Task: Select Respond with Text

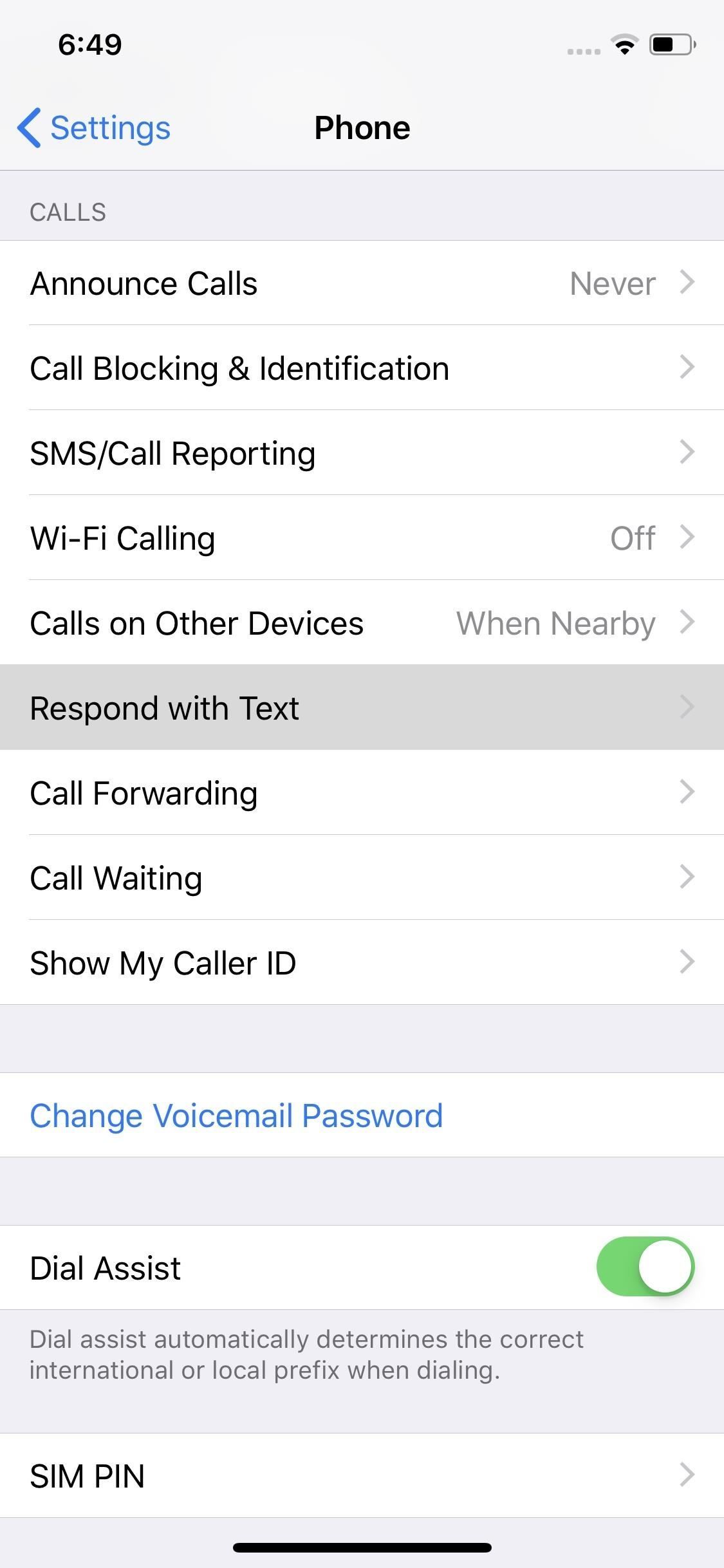Action: [362, 708]
